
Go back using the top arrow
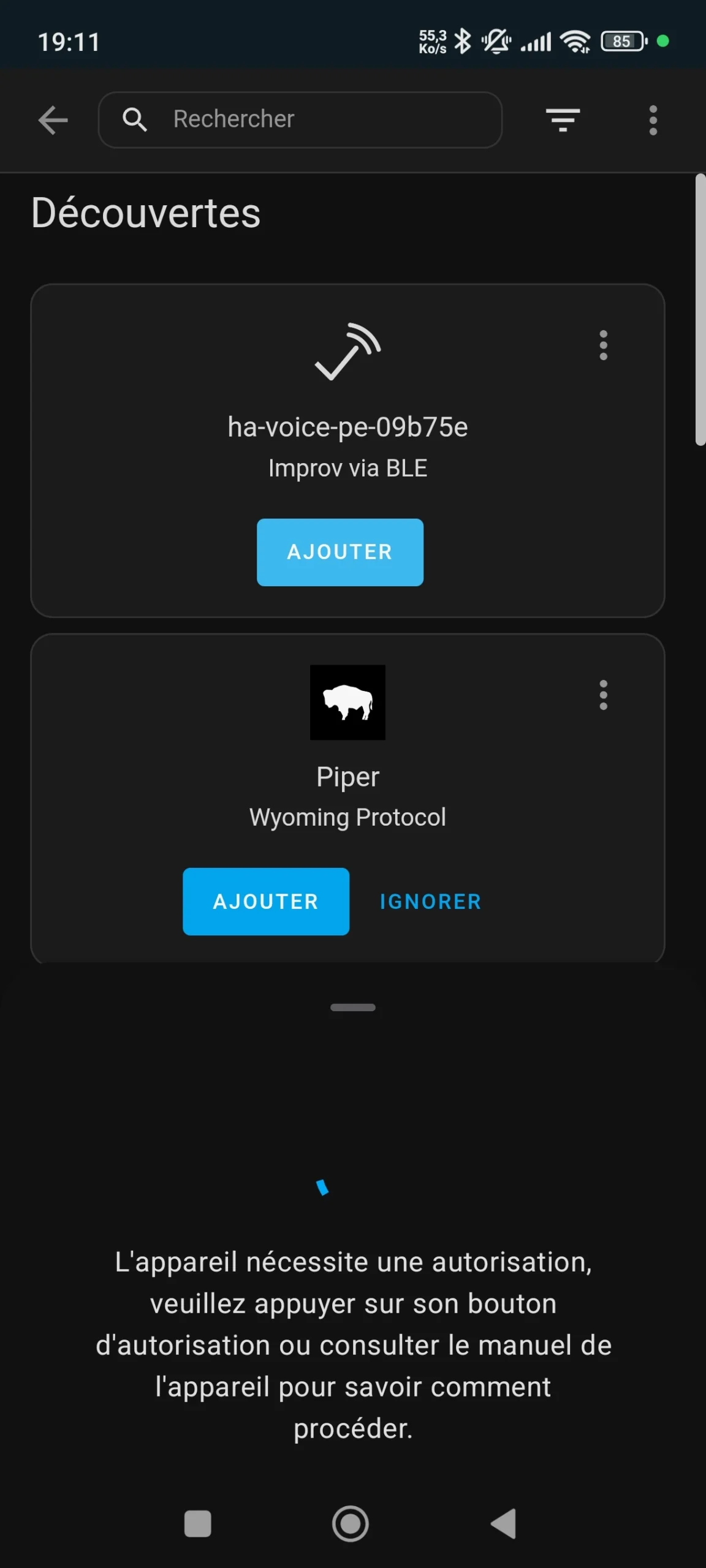click(53, 119)
